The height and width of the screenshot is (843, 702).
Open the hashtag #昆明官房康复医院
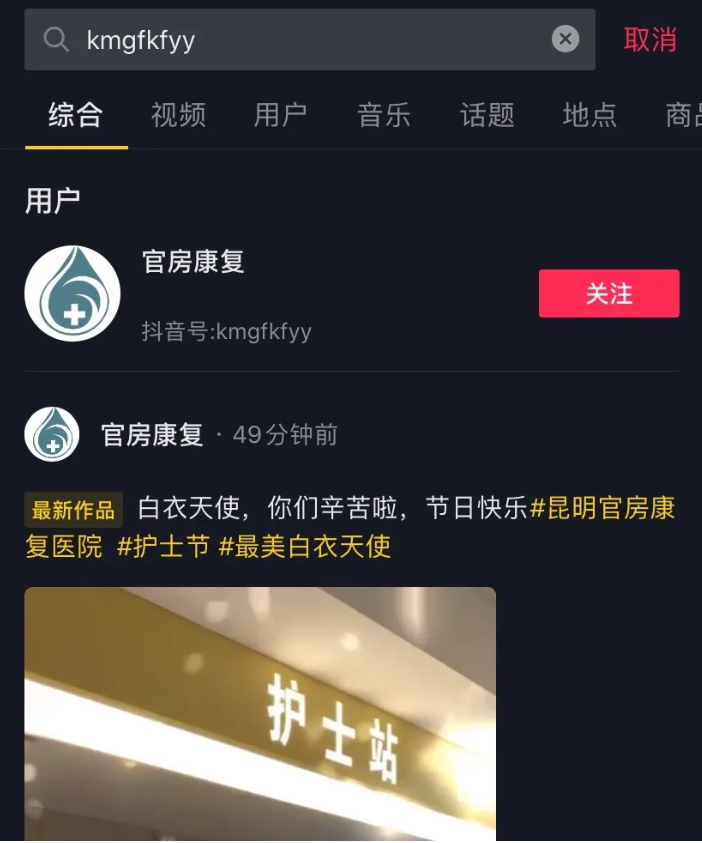(603, 508)
